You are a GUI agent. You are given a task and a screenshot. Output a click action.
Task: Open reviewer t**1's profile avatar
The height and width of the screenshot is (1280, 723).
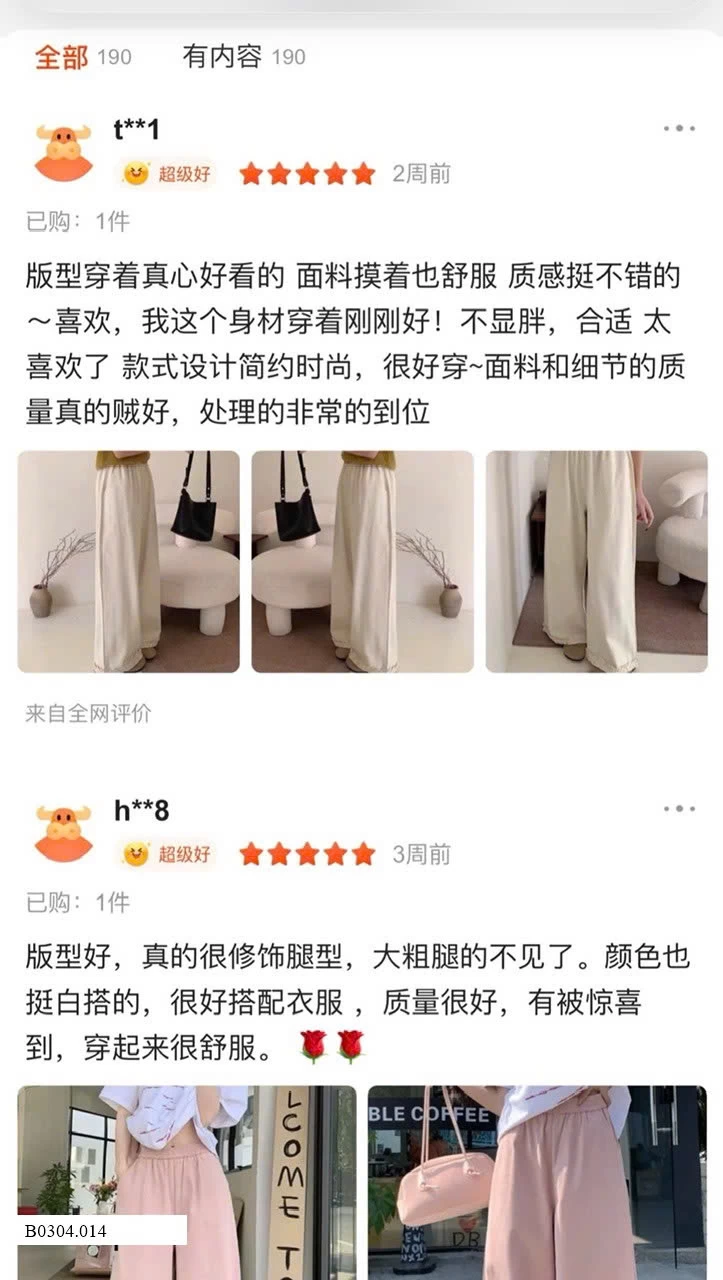point(63,152)
